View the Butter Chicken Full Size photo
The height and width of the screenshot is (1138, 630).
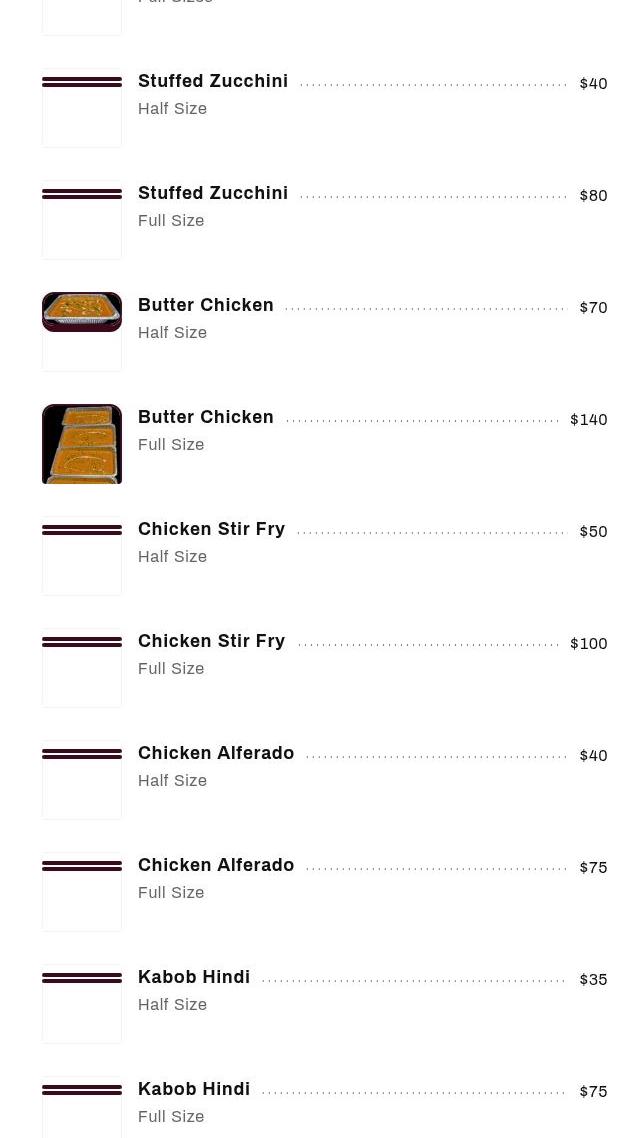coord(82,444)
